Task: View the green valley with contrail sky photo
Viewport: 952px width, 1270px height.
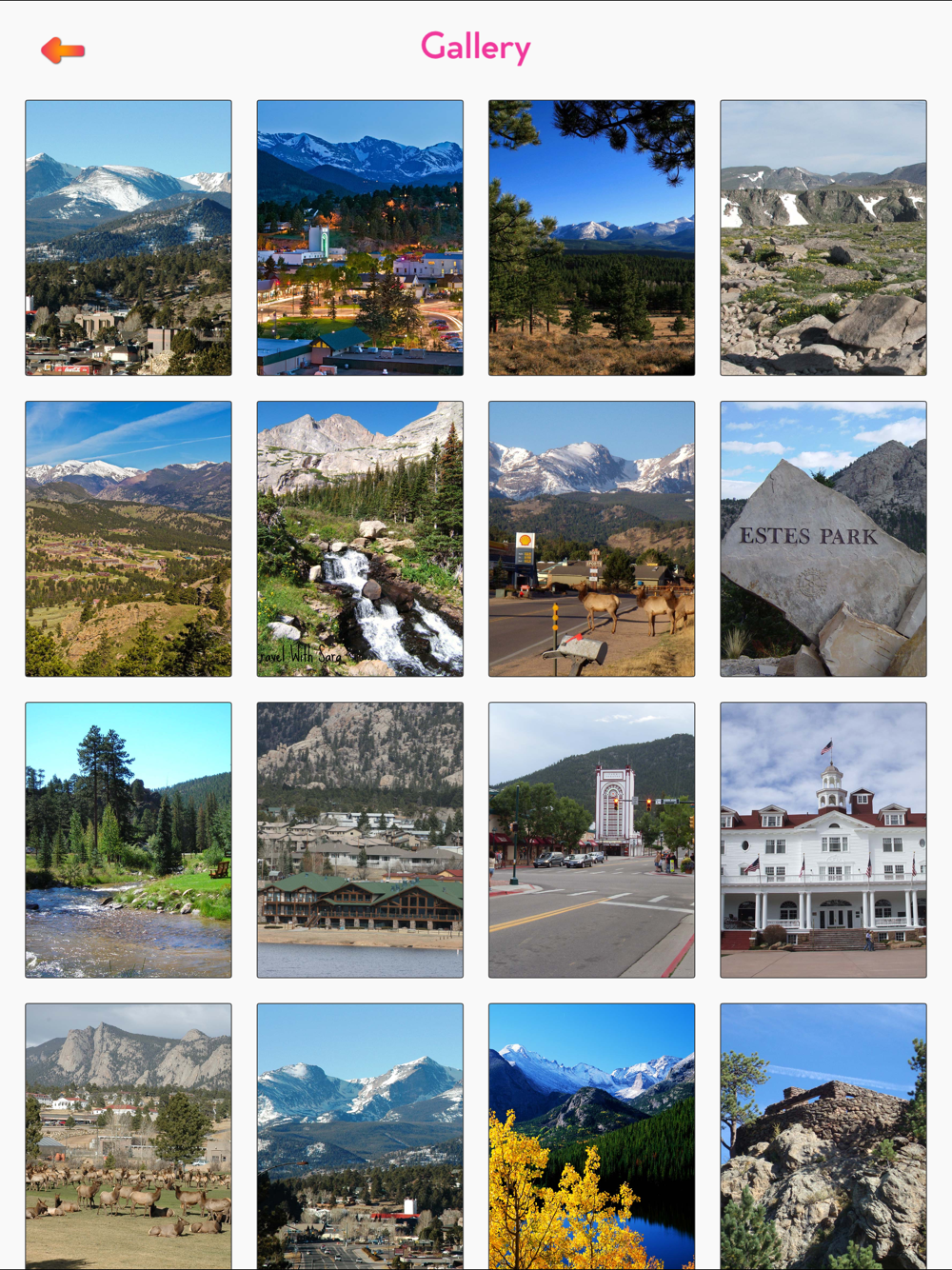Action: [x=129, y=539]
